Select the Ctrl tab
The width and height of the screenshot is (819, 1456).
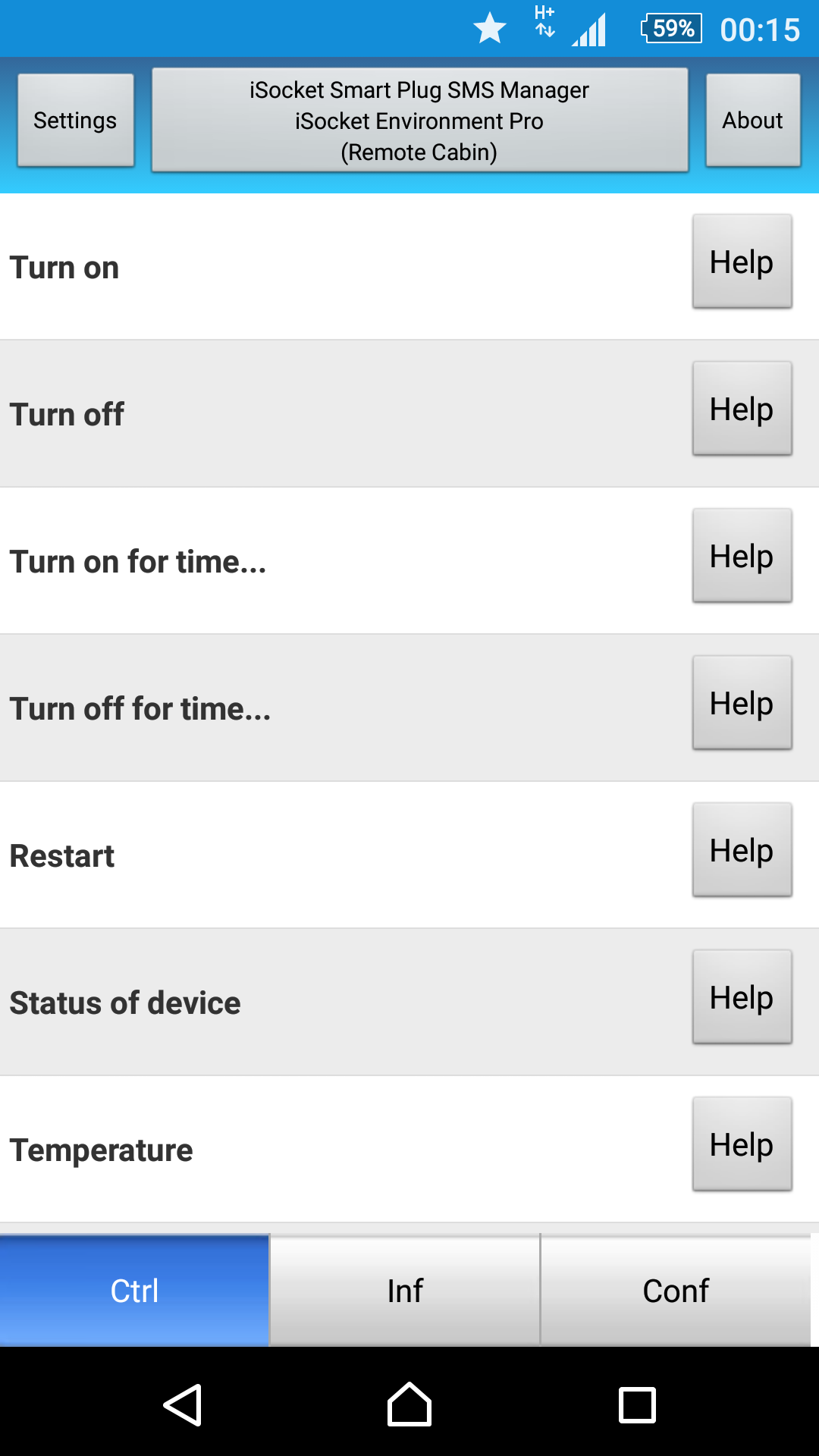point(134,1289)
